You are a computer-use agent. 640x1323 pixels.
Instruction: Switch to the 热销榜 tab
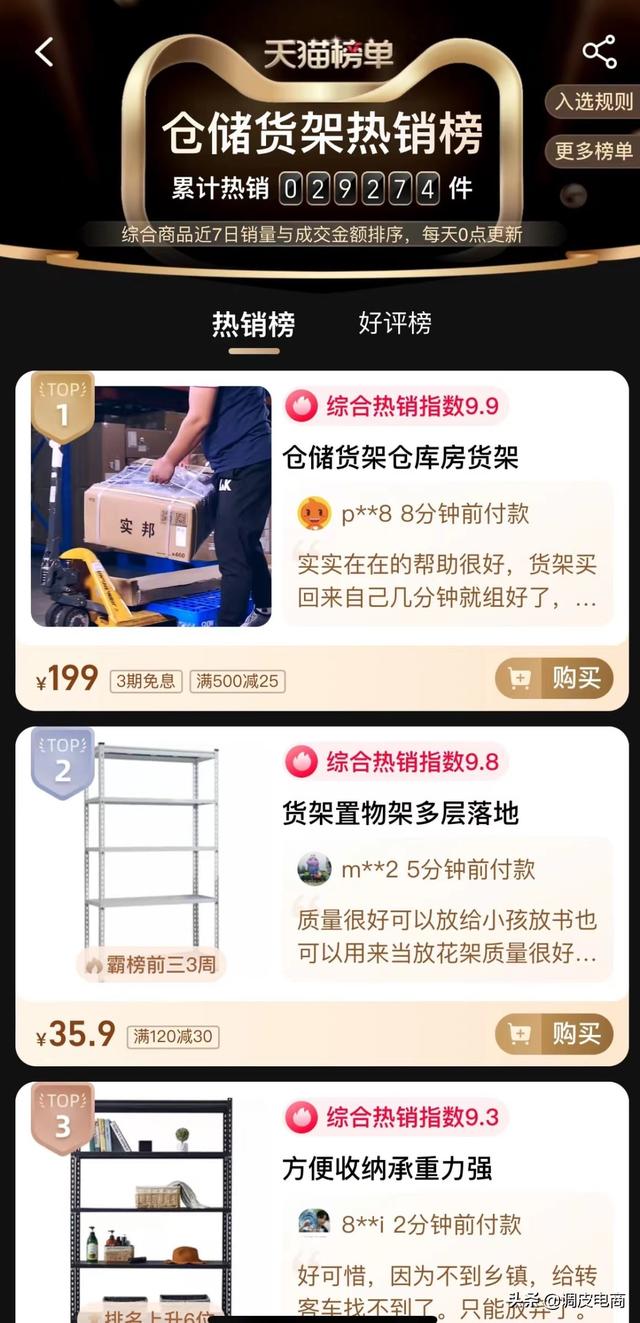pos(253,324)
